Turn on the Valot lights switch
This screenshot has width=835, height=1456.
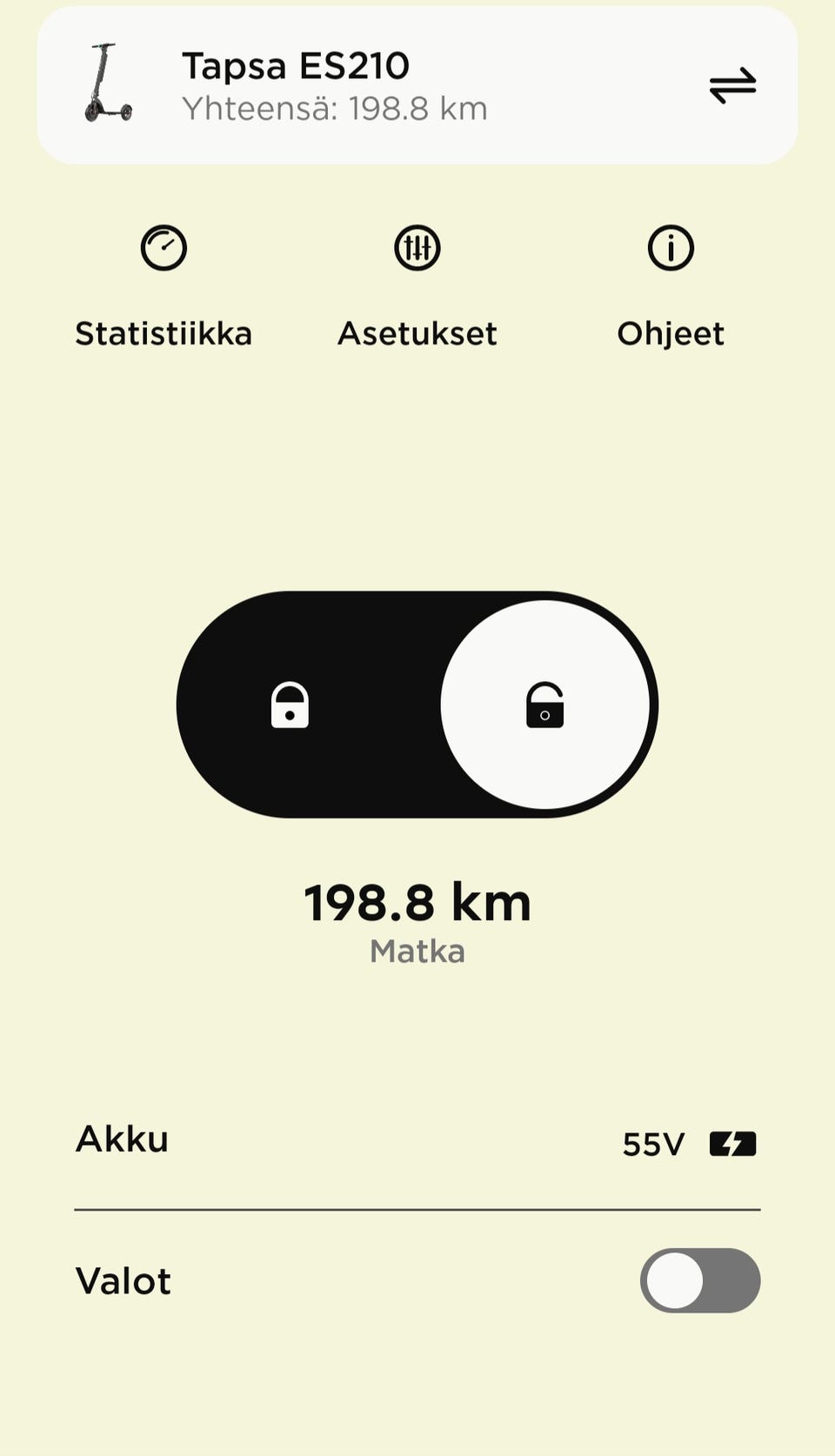[x=699, y=1279]
